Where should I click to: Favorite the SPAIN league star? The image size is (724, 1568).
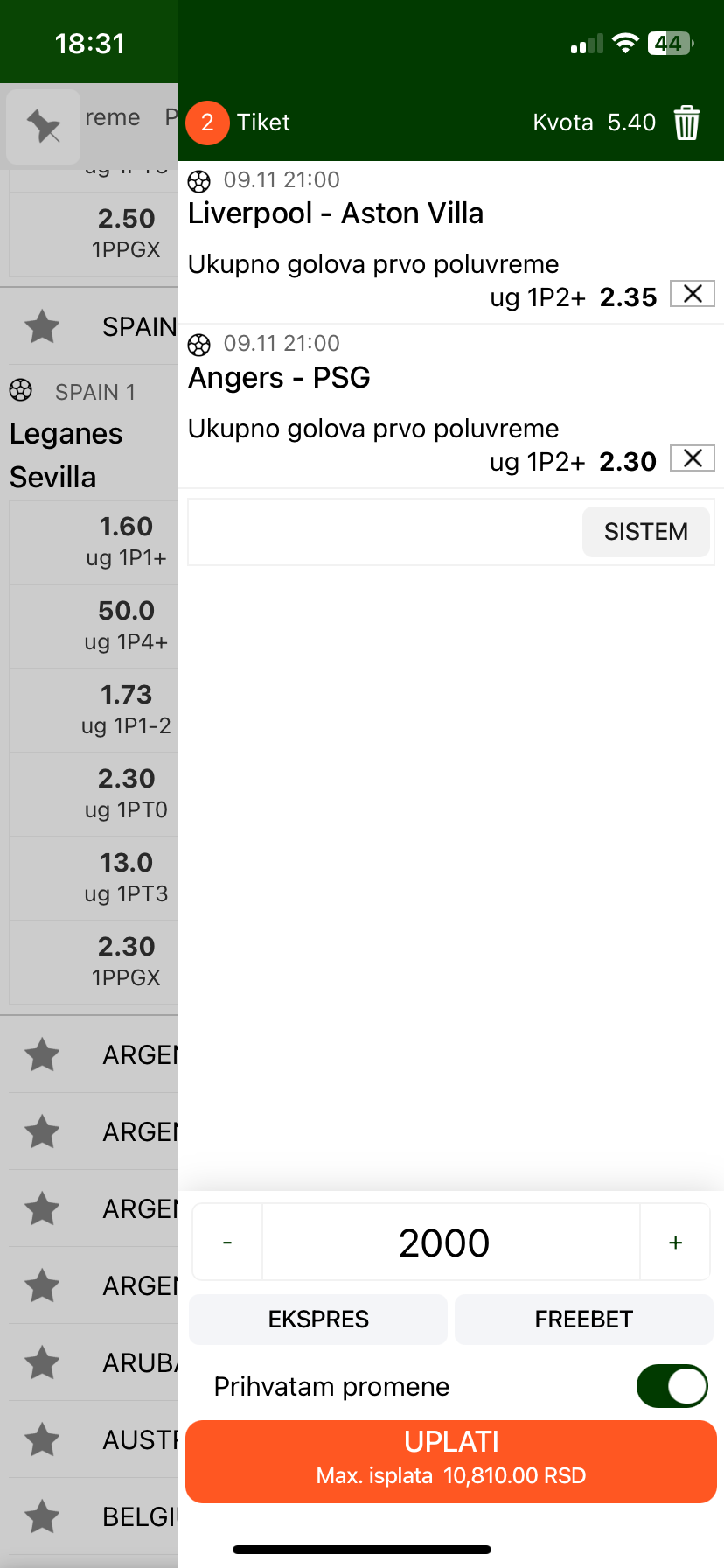pyautogui.click(x=42, y=326)
